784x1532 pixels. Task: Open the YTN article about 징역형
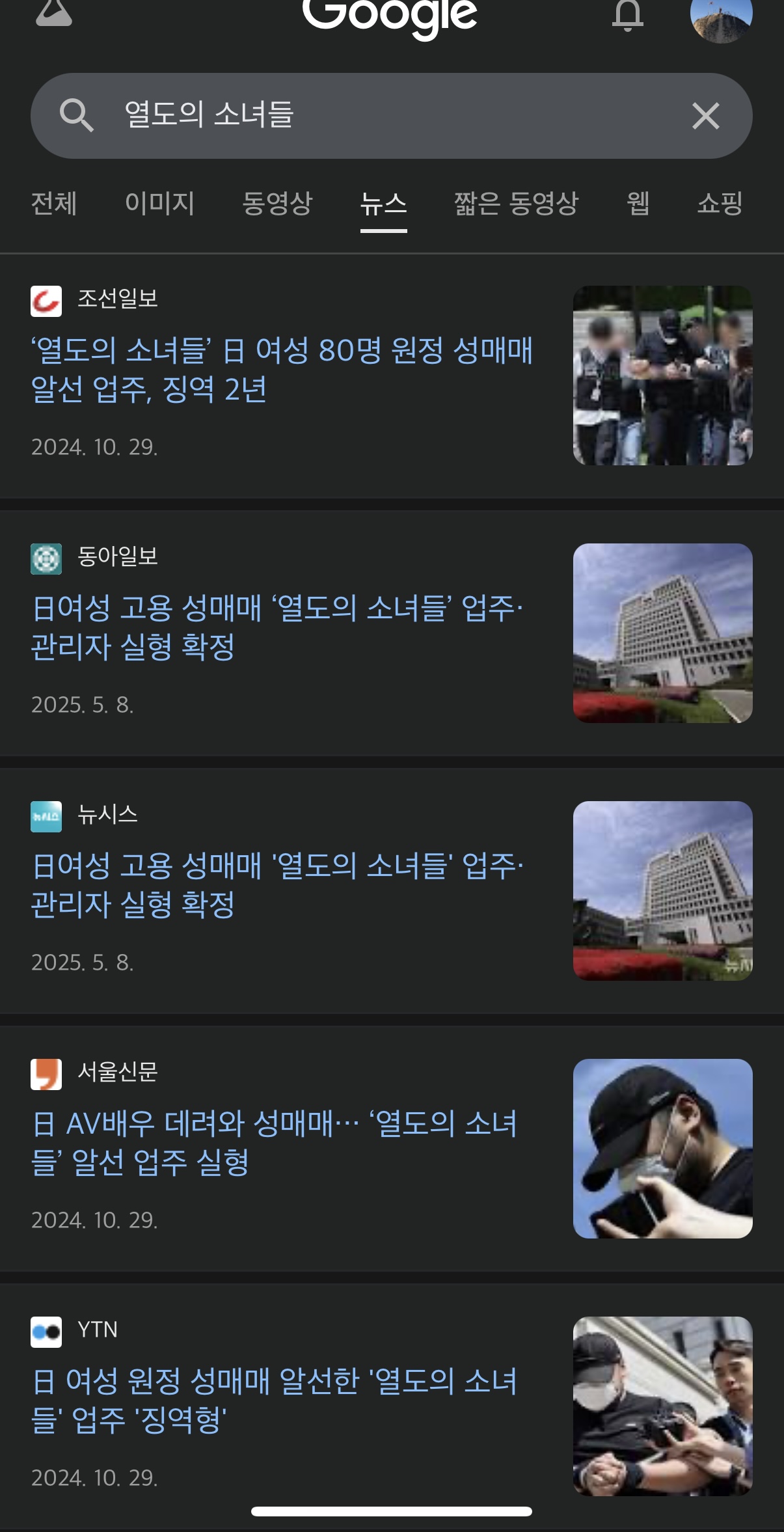[275, 1401]
